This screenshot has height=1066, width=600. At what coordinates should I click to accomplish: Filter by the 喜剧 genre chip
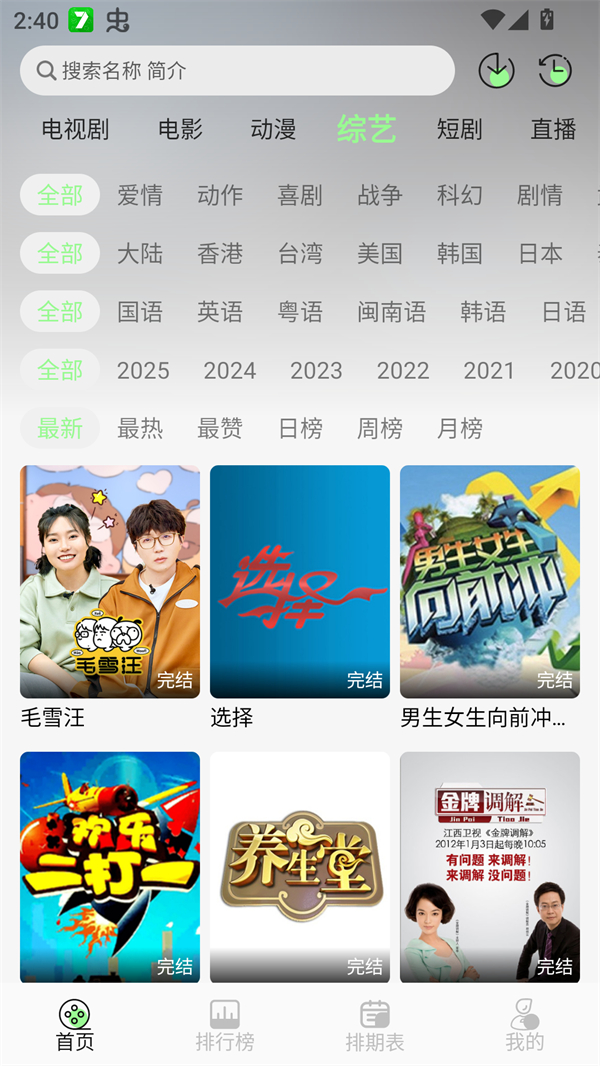pyautogui.click(x=300, y=195)
